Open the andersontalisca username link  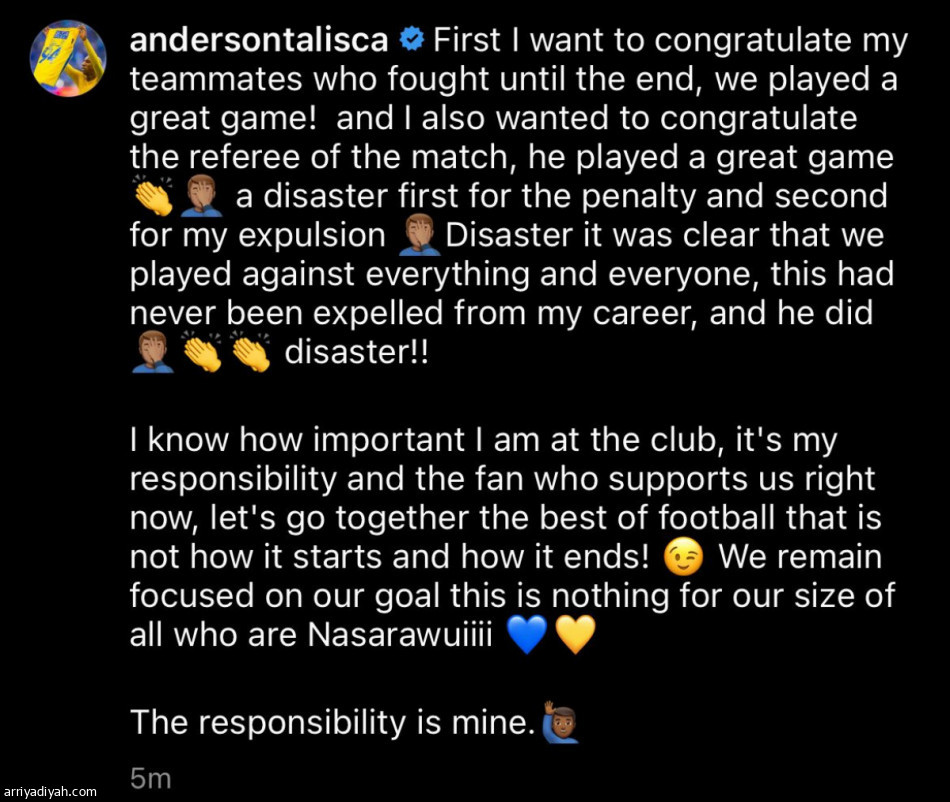point(258,40)
